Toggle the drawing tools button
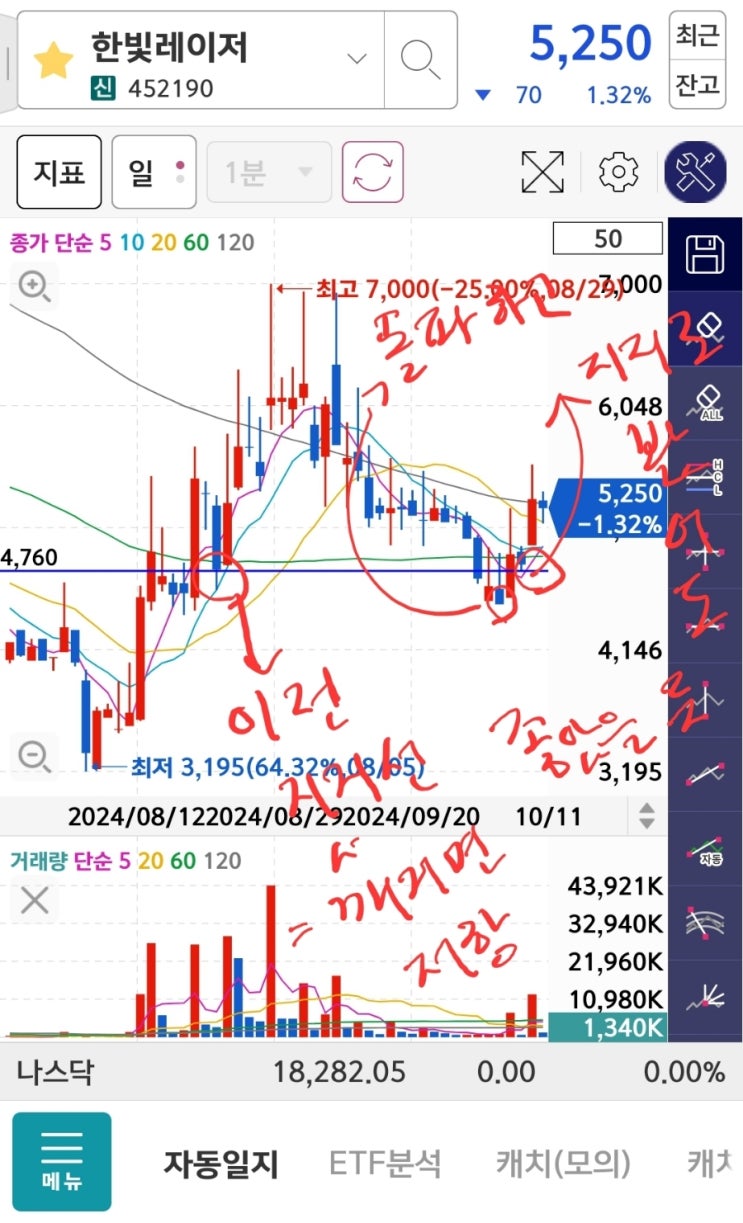Screen dimensions: 743x1223 coord(696,172)
